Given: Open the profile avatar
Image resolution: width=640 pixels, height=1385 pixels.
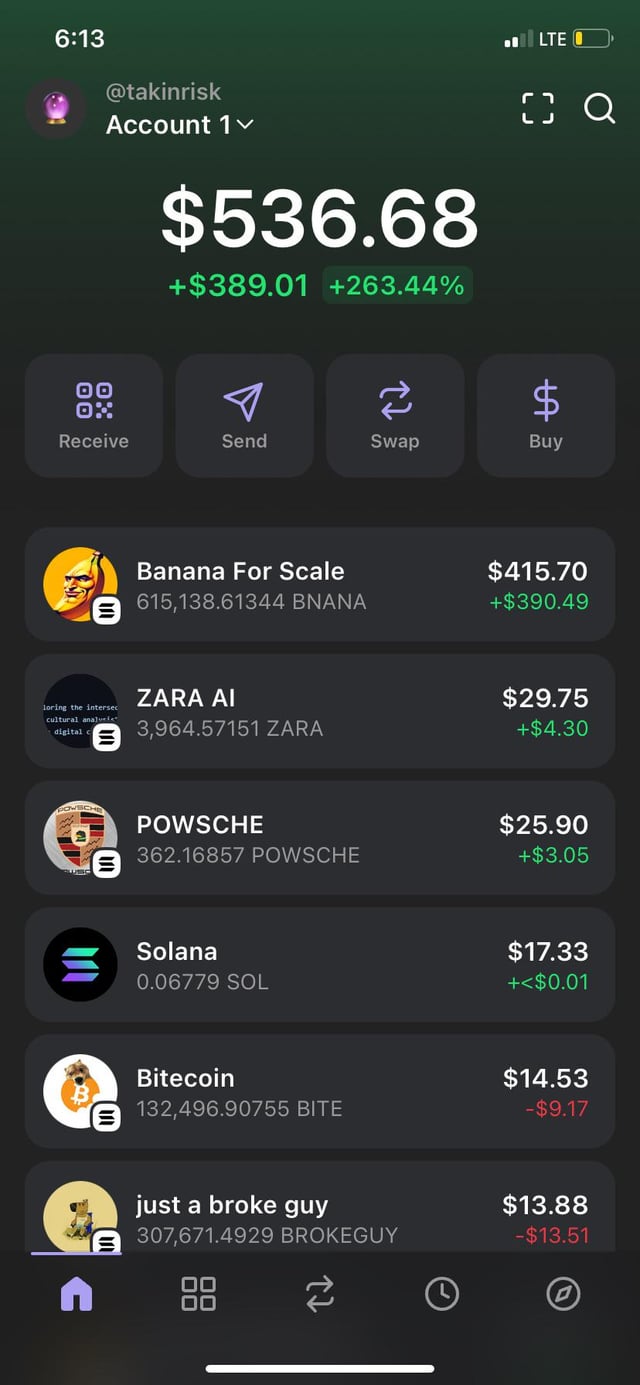Looking at the screenshot, I should (56, 108).
